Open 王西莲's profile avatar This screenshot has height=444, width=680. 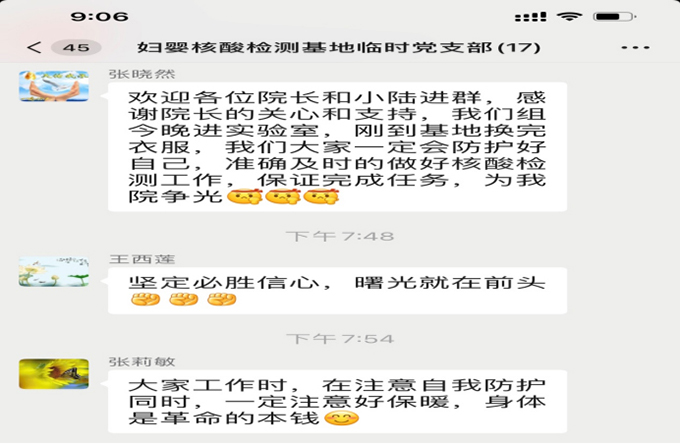(47, 272)
